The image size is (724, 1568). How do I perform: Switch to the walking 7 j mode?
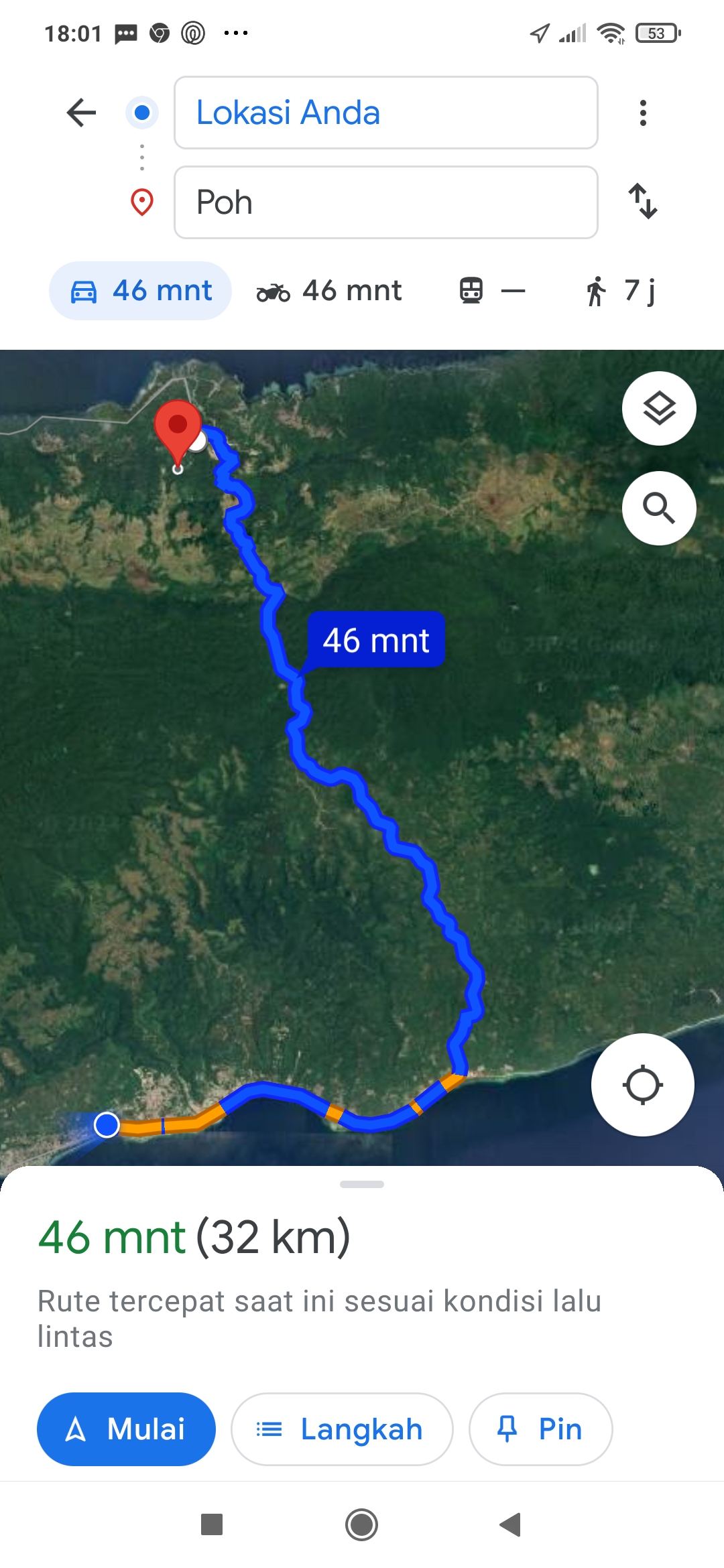[x=620, y=291]
